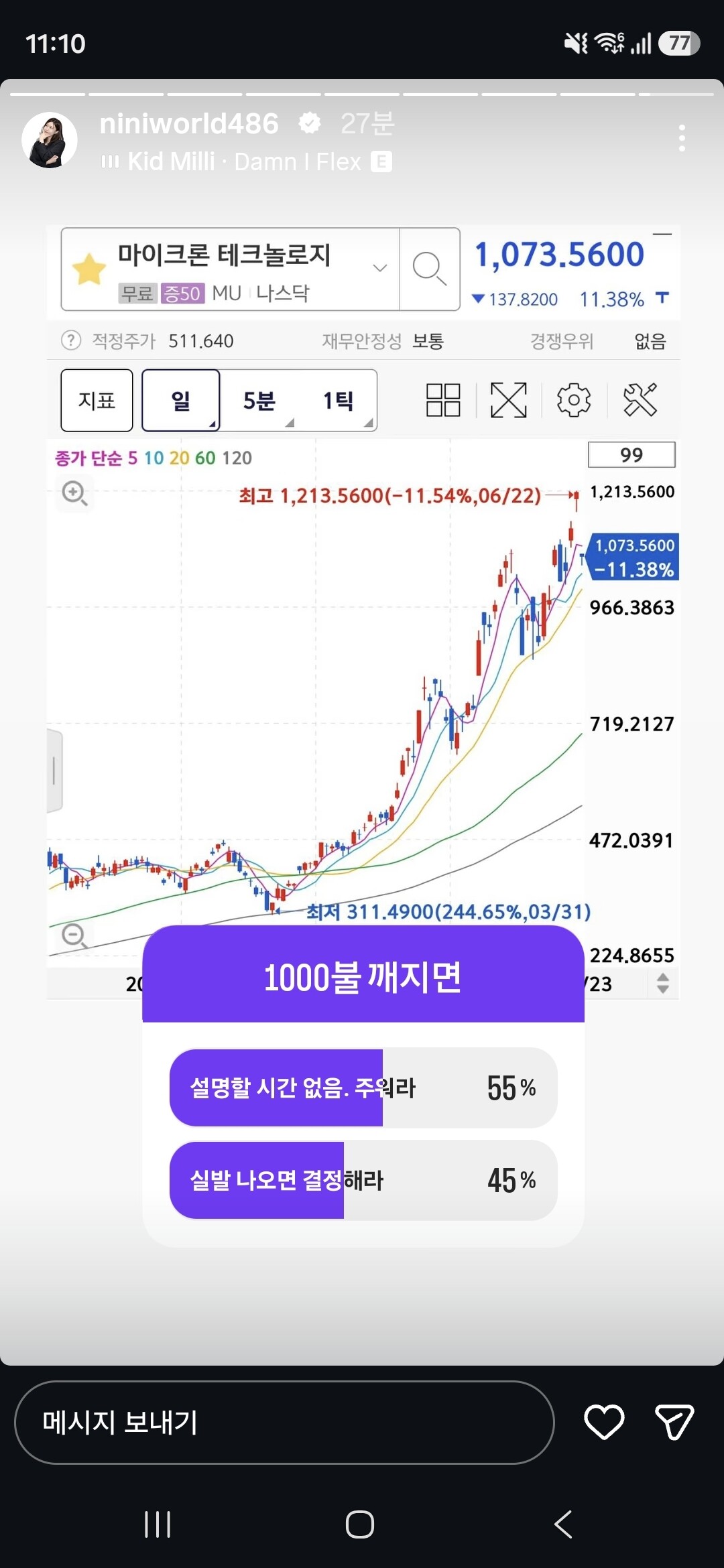Viewport: 724px width, 1568px height.
Task: Open niniworld486's profile picture
Action: tap(50, 140)
